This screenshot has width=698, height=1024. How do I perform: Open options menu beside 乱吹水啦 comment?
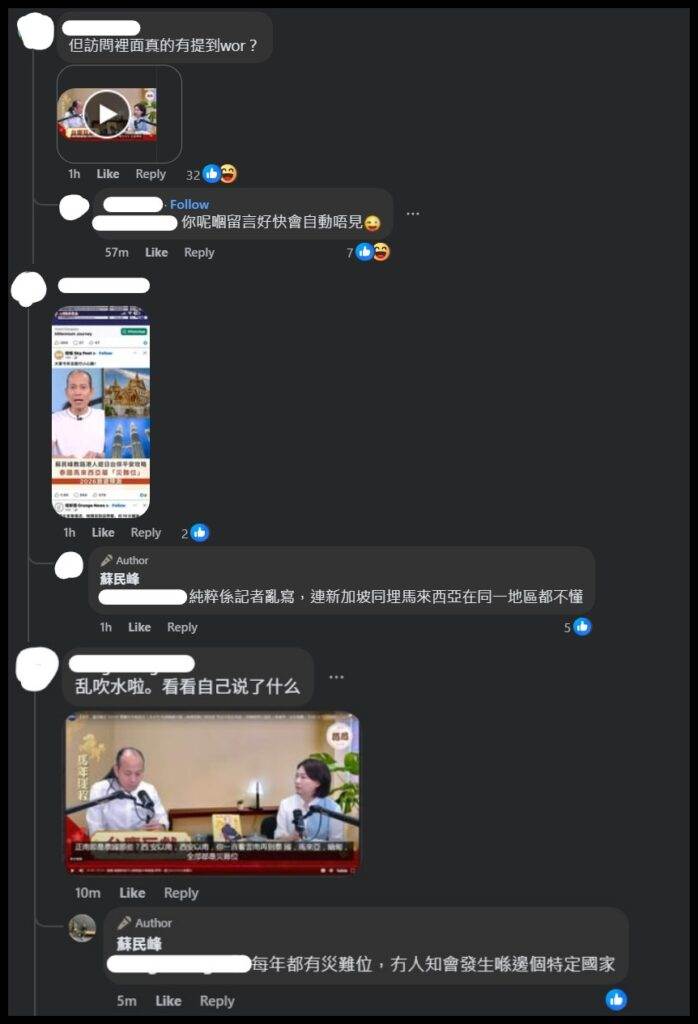click(336, 677)
